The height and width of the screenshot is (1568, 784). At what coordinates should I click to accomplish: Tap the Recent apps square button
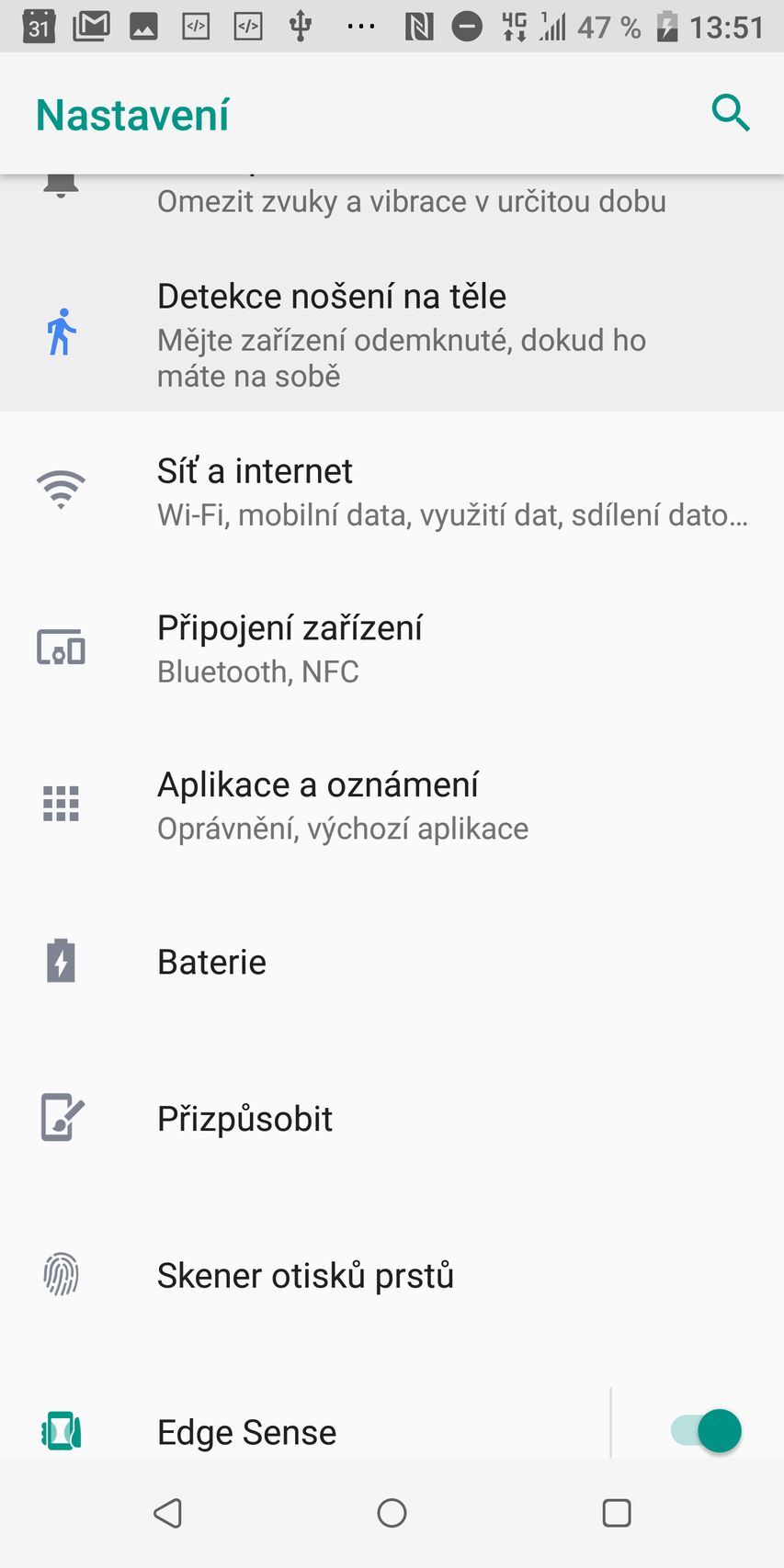pos(617,1512)
